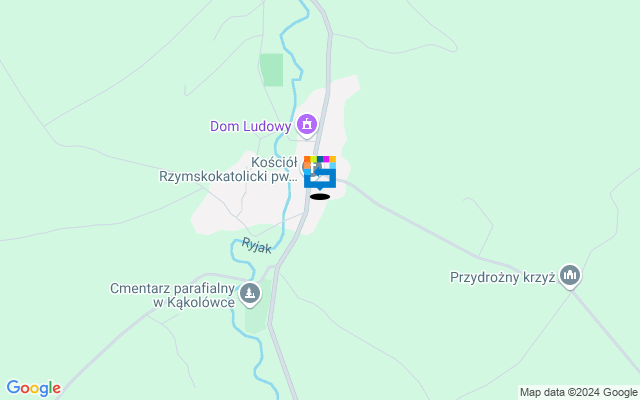Select the Dom Ludowy map marker
Image resolution: width=640 pixels, height=400 pixels.
coord(307,125)
